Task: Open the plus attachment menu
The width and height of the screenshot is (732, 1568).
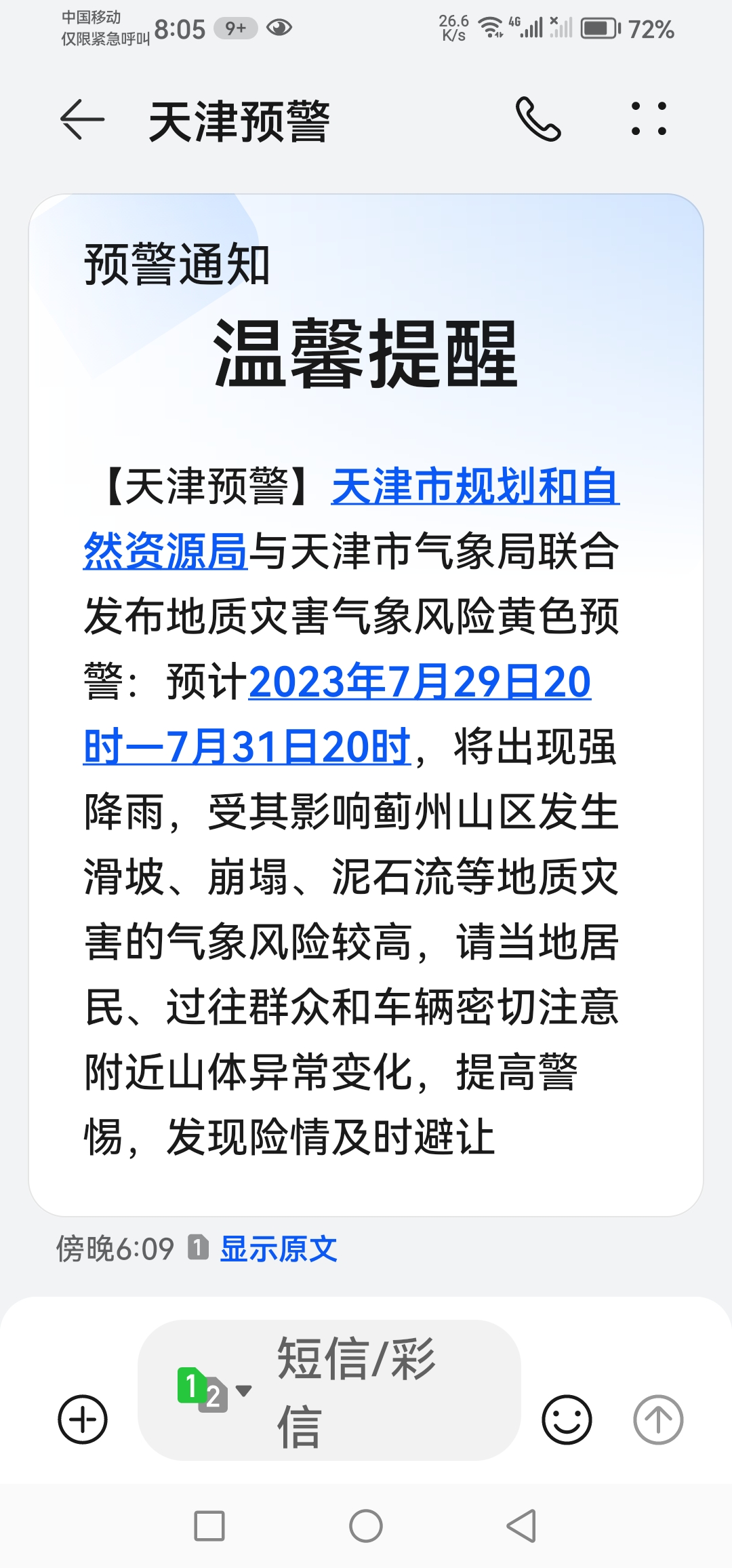Action: (x=83, y=1419)
